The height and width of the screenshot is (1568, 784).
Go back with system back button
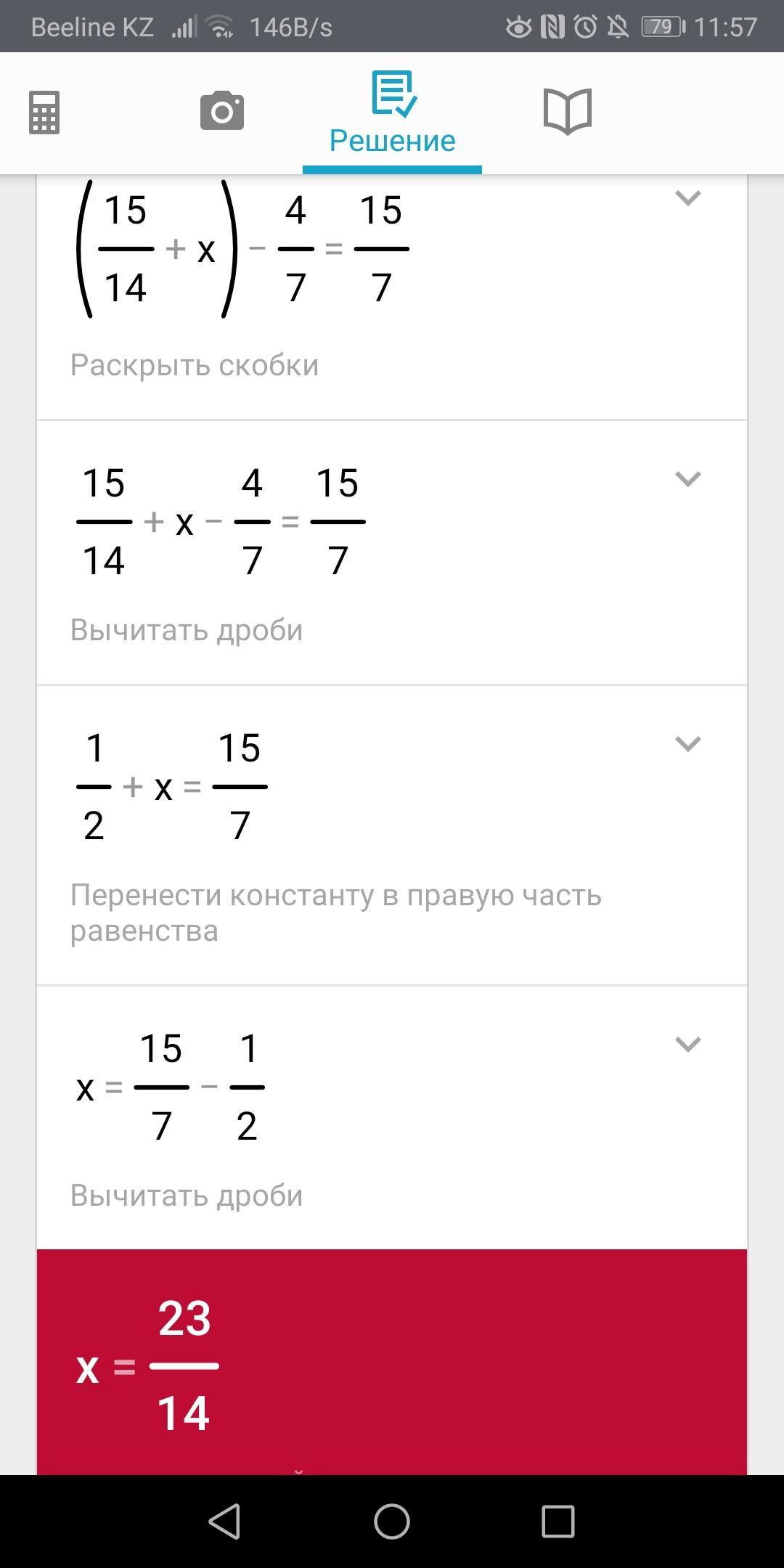(x=225, y=1521)
